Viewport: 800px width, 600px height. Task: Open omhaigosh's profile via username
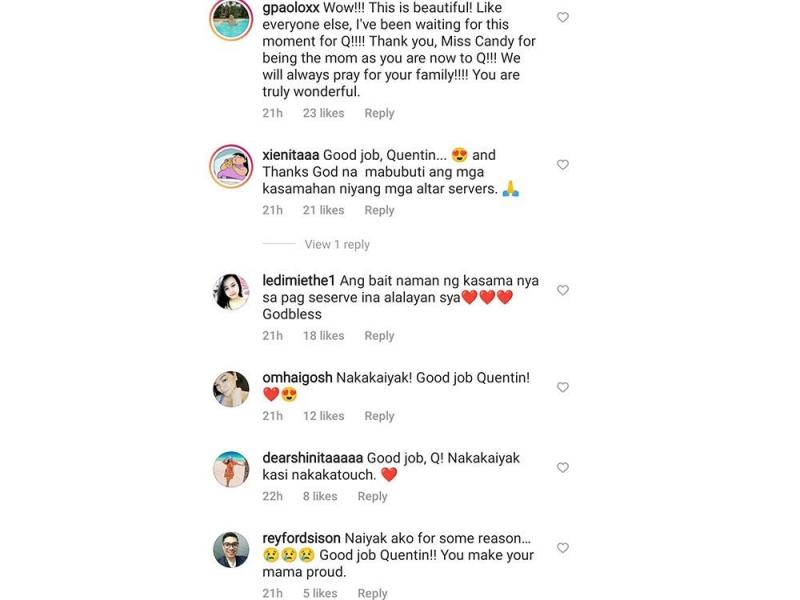coord(297,378)
